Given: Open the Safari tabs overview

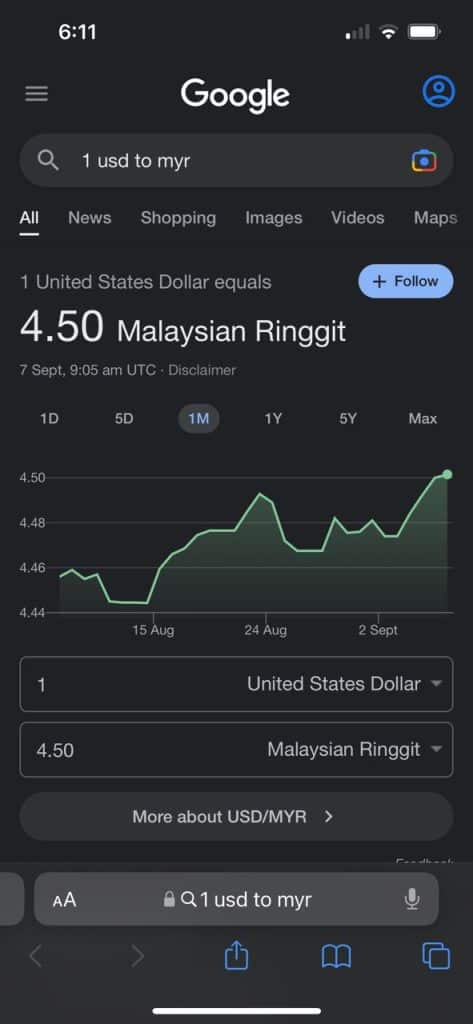Looking at the screenshot, I should click(x=436, y=957).
